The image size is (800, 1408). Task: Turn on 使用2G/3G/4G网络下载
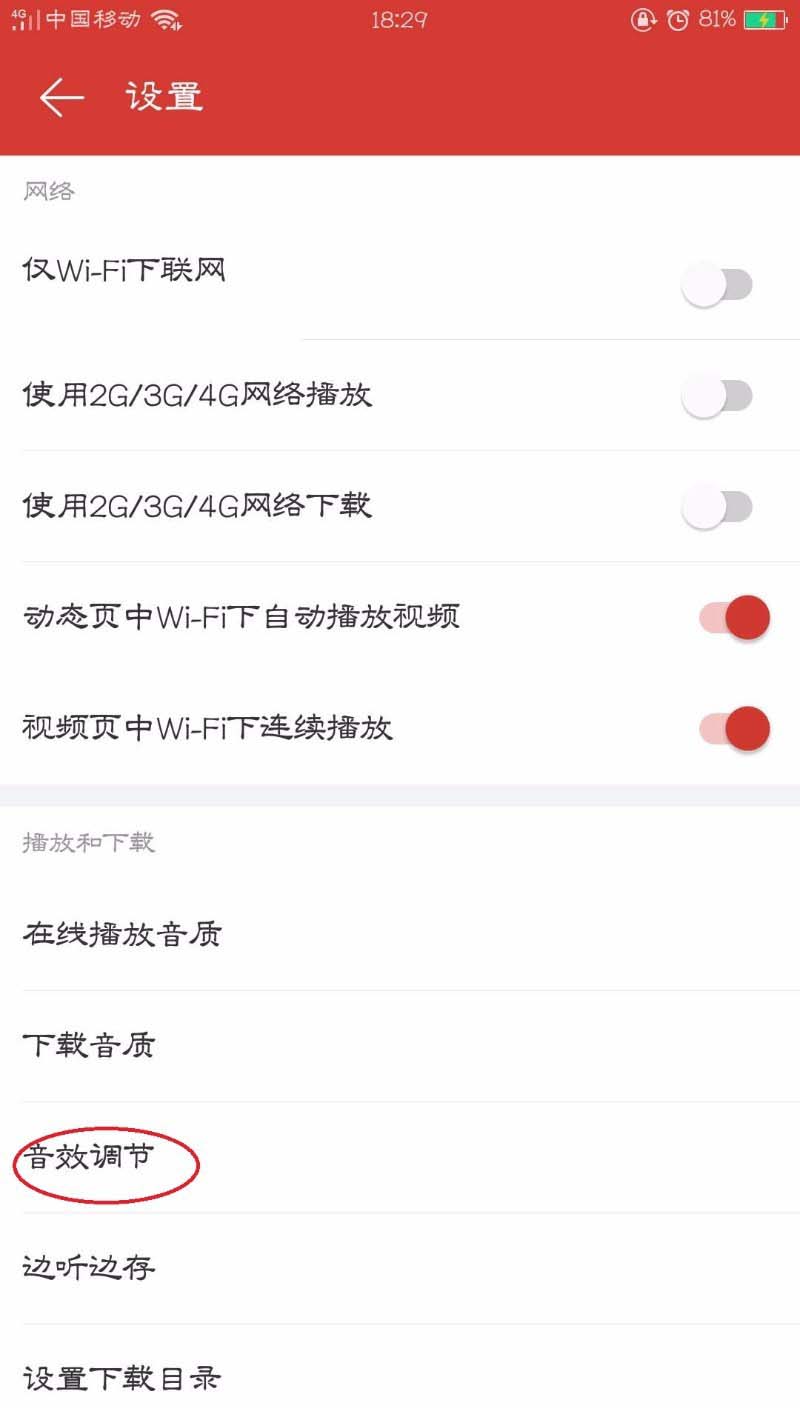coord(717,507)
